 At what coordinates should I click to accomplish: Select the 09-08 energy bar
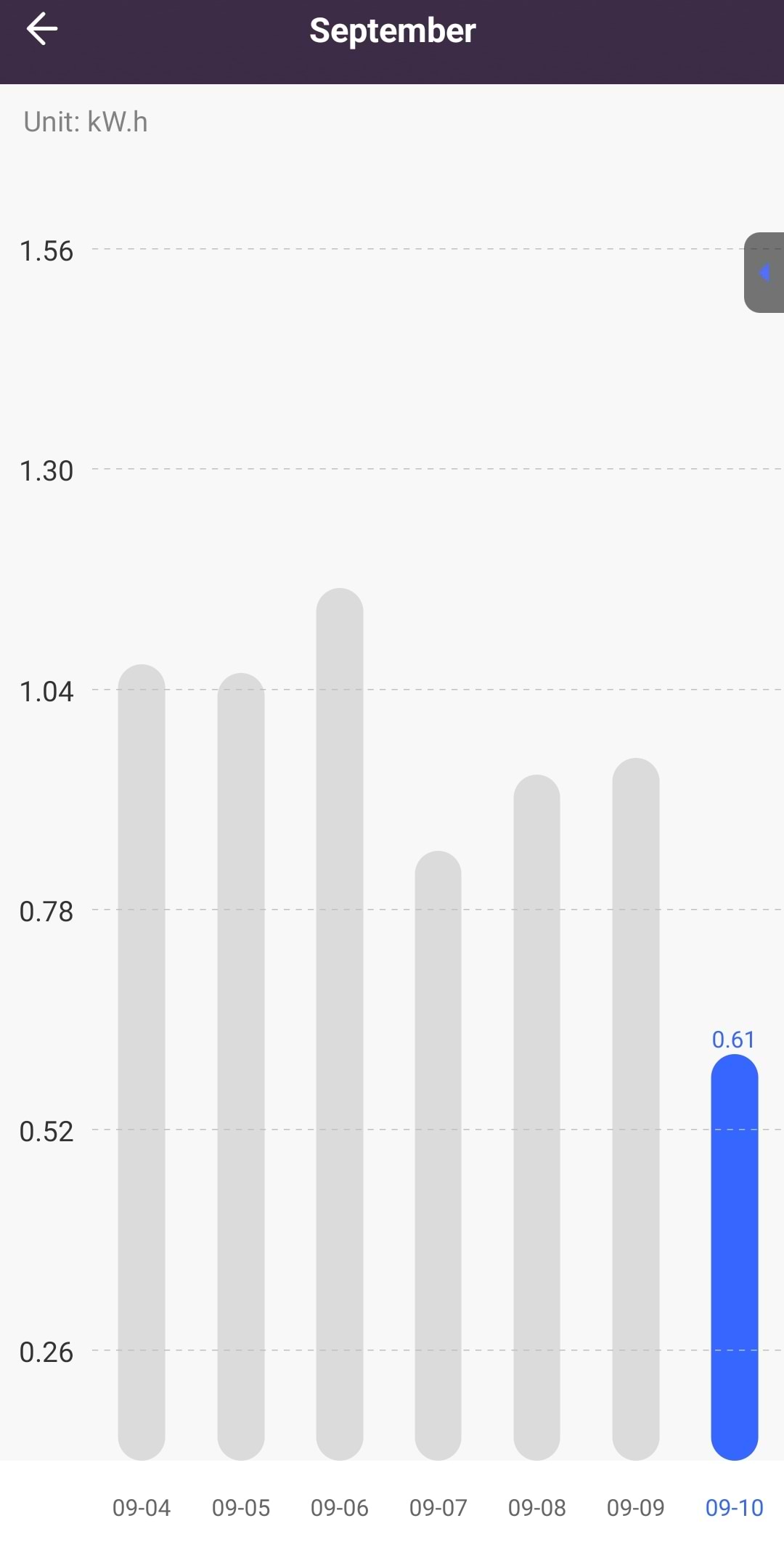coord(537,1117)
